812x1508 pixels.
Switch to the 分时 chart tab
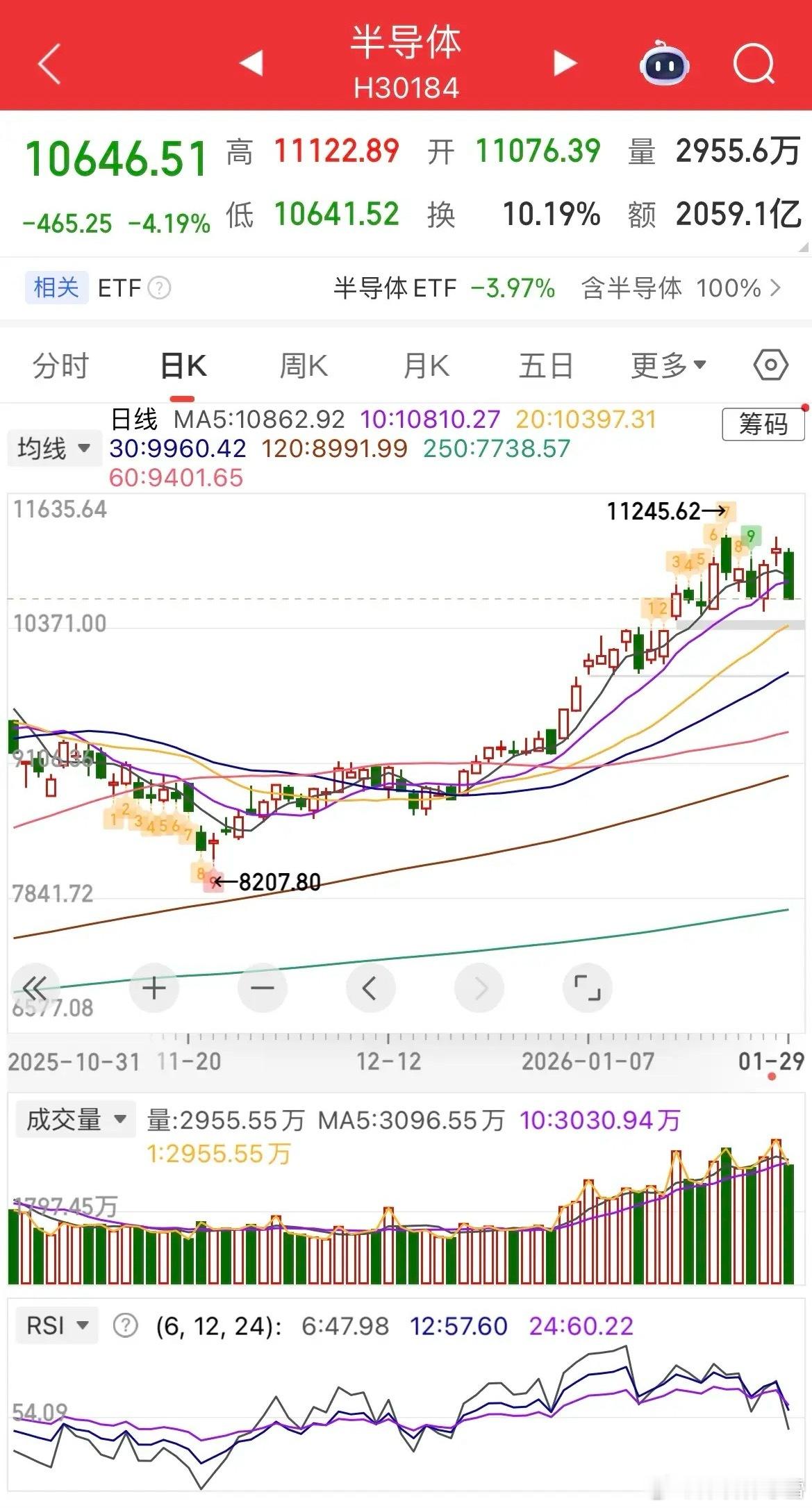pos(61,366)
